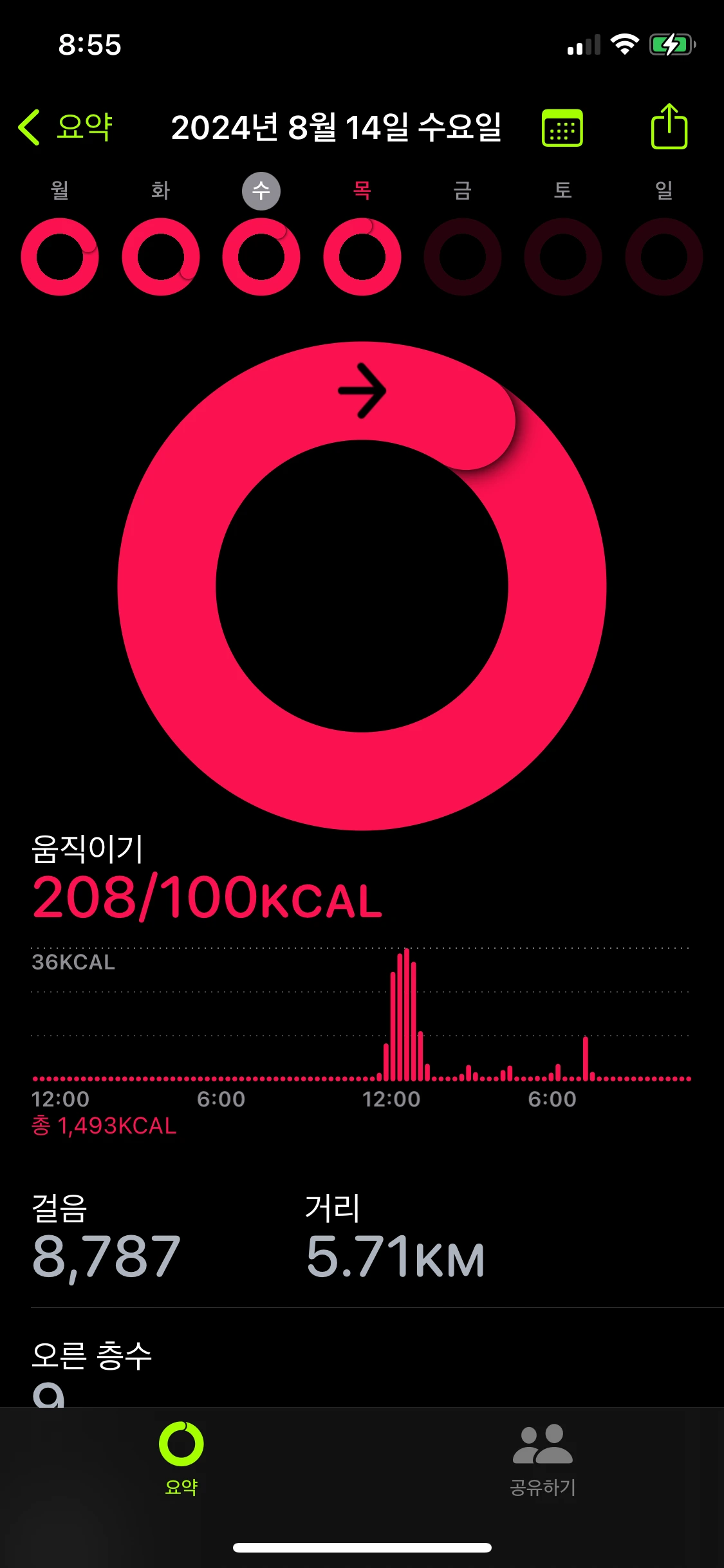
Task: Select Saturday (토) activity ring
Action: [x=563, y=257]
